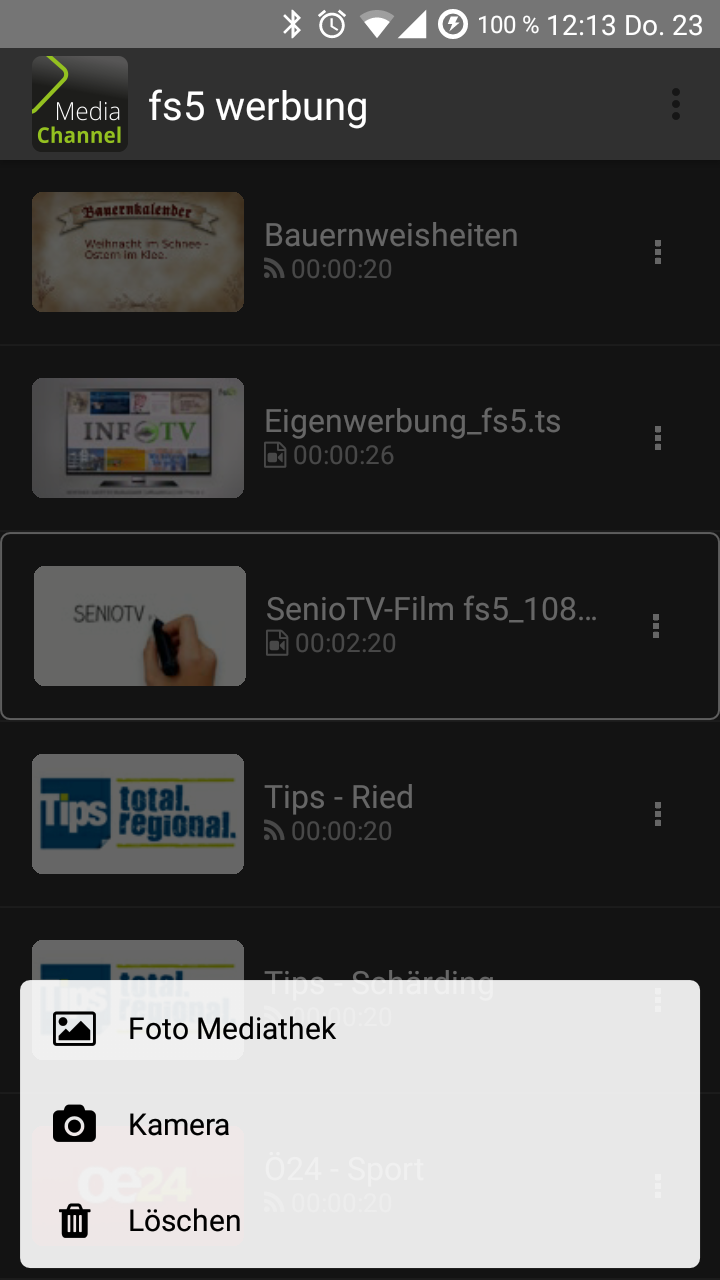The width and height of the screenshot is (720, 1280).
Task: Open the Bauernweisheiten entry
Action: coord(390,251)
